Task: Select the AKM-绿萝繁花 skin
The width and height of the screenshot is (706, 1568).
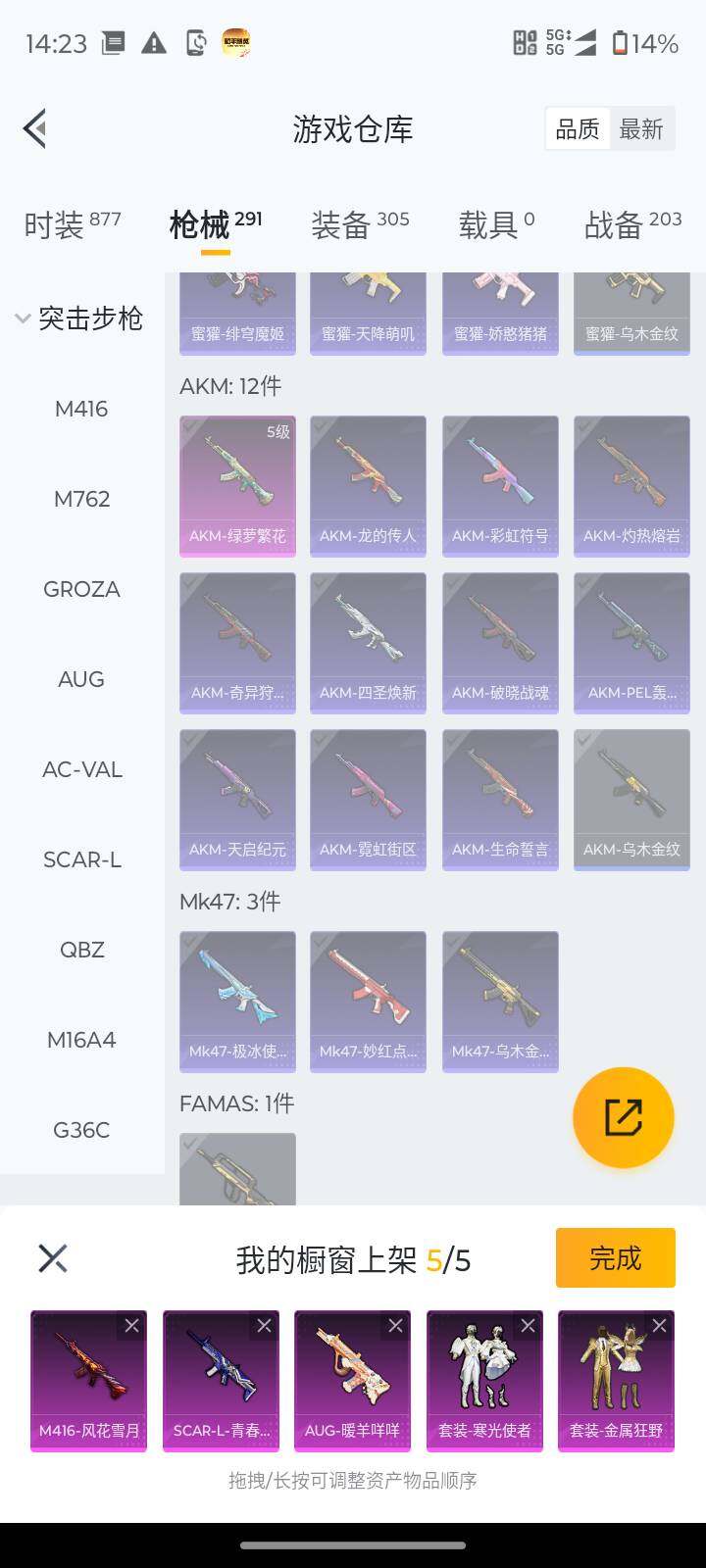Action: click(x=237, y=485)
